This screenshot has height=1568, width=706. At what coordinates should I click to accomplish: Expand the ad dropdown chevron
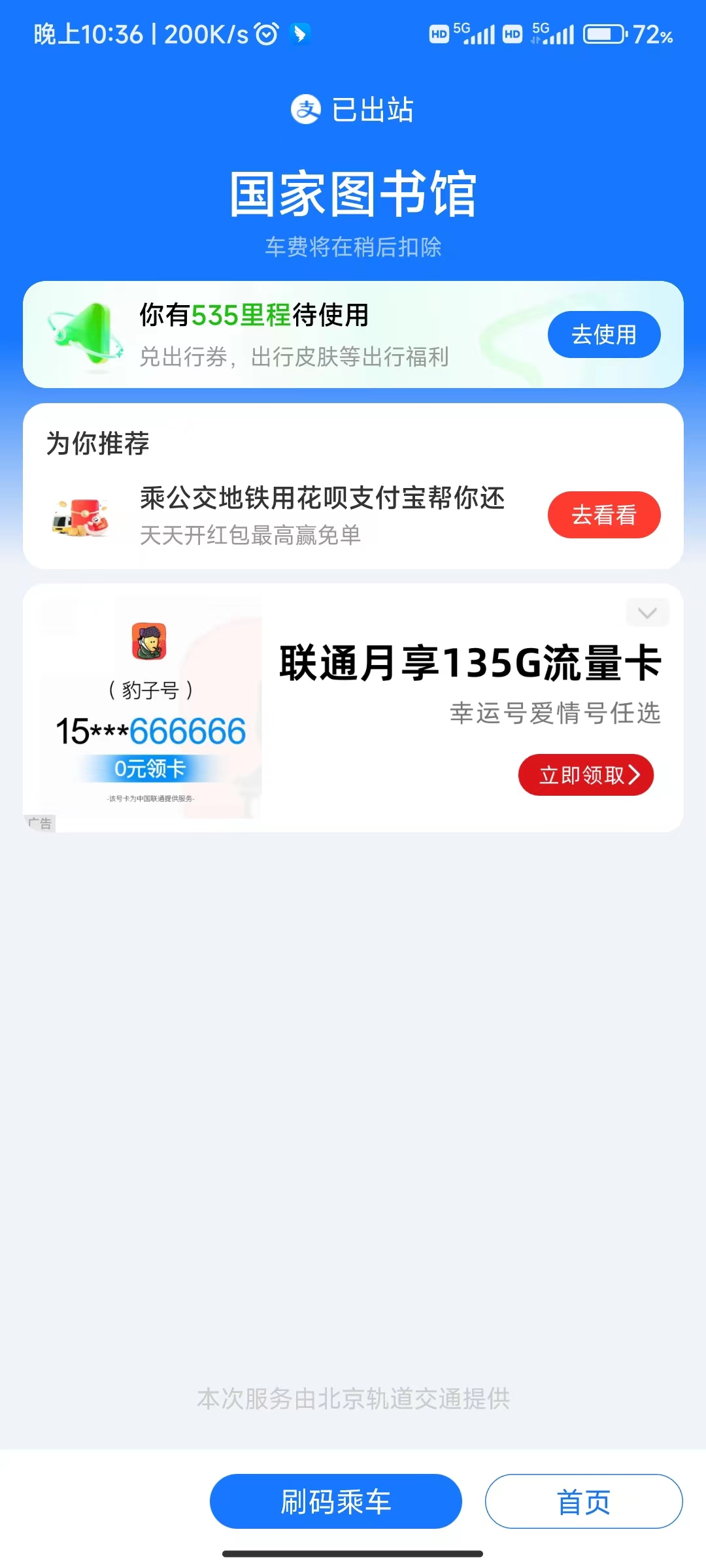(x=647, y=613)
